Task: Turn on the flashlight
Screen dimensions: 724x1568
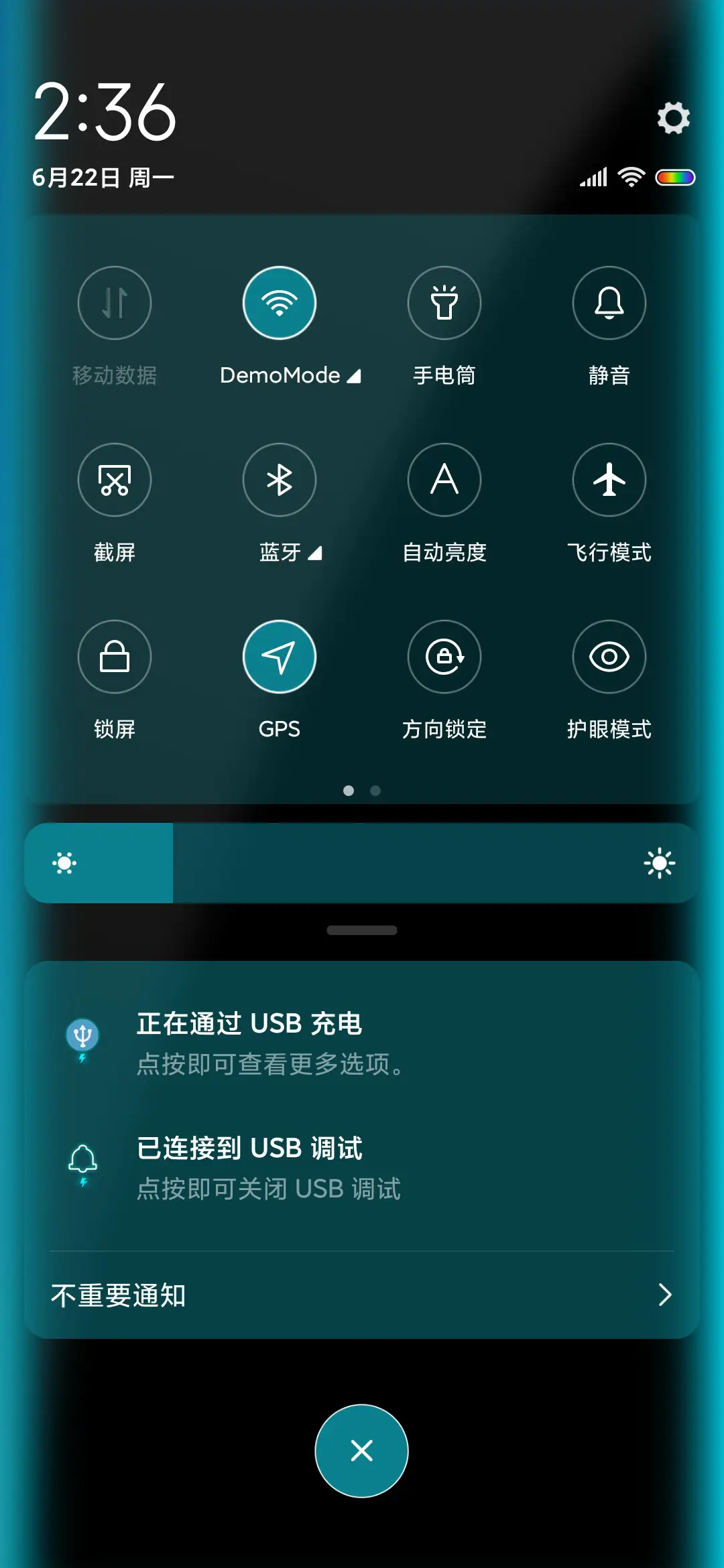Action: pyautogui.click(x=444, y=303)
